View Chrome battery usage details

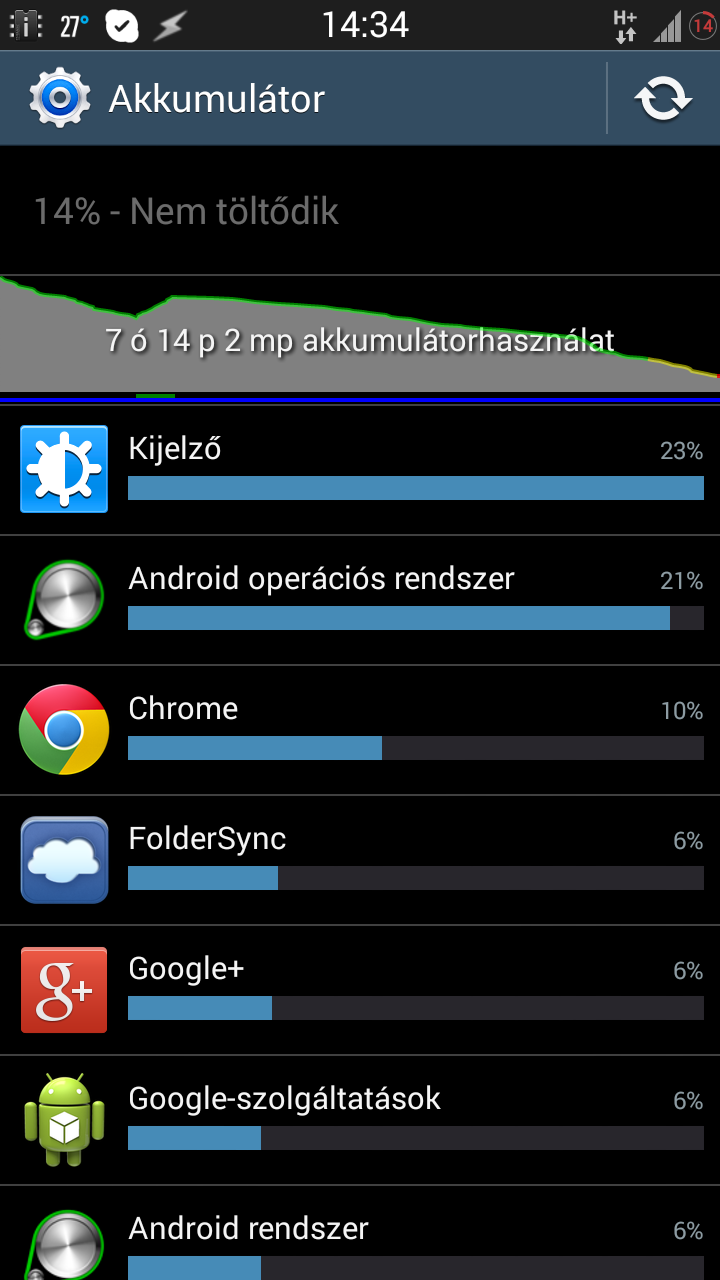point(360,730)
